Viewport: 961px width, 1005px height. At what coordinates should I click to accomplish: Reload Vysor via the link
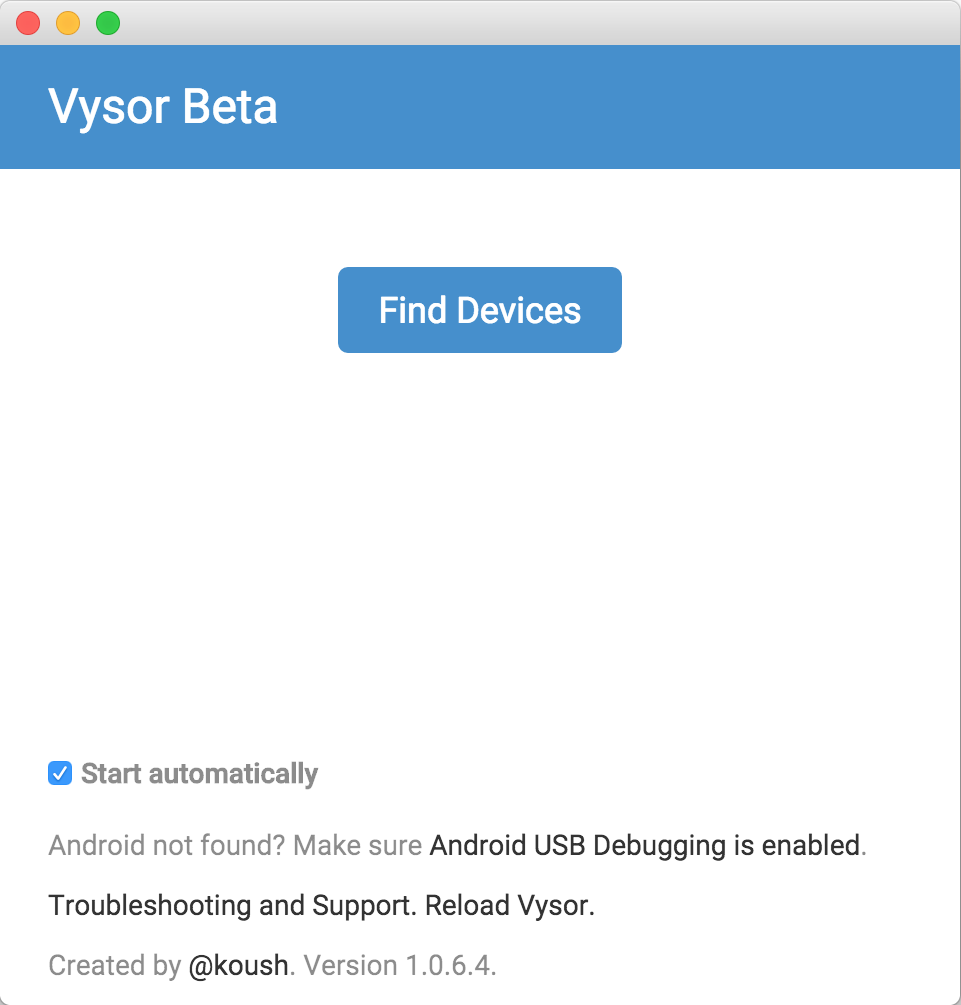coord(509,906)
